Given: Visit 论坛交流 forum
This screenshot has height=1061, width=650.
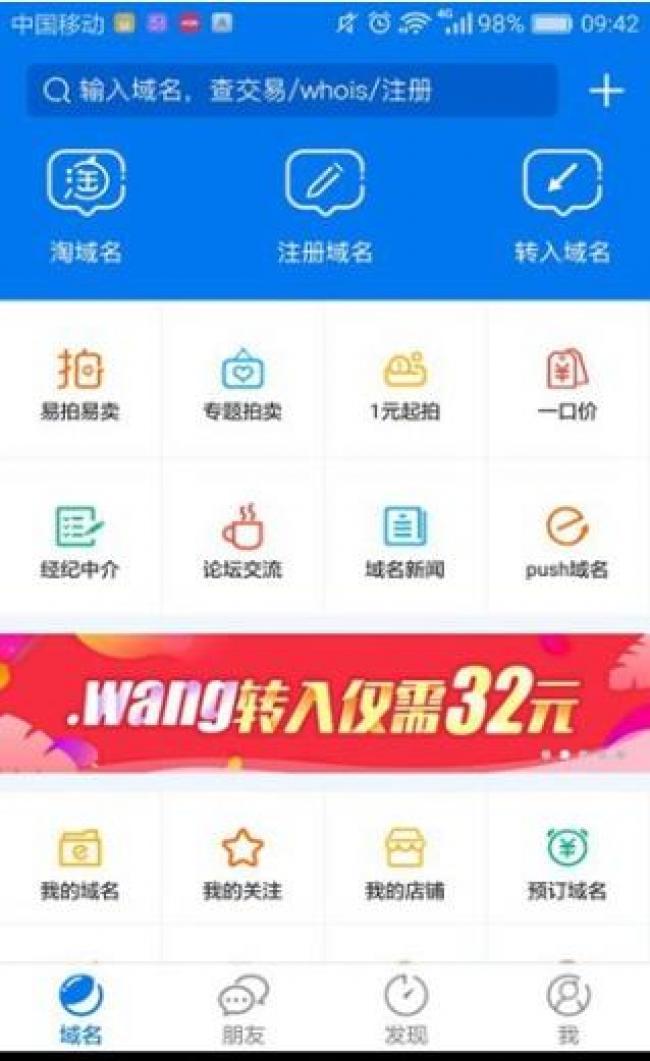Looking at the screenshot, I should [243, 541].
